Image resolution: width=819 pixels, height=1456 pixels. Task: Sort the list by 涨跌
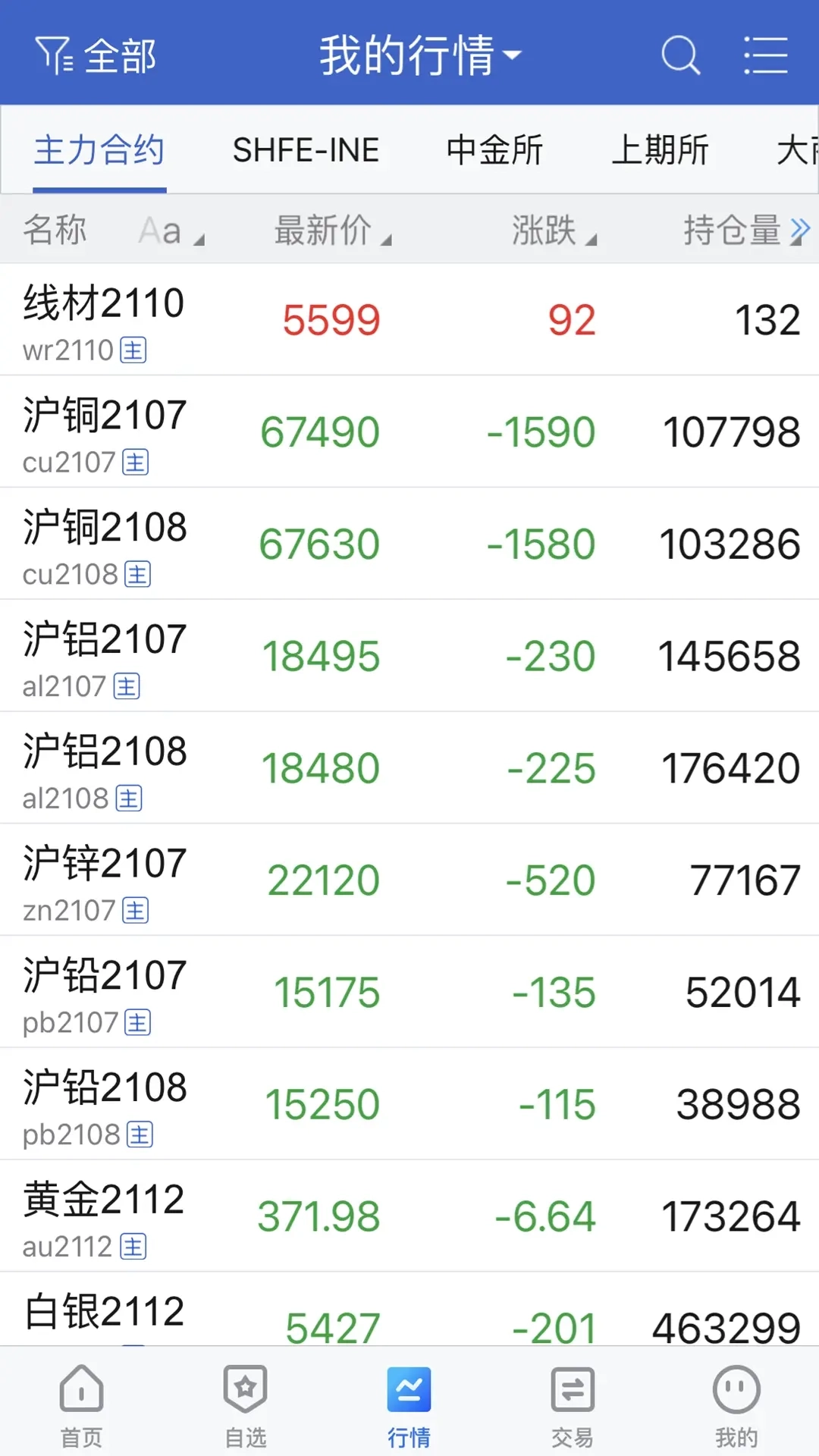pyautogui.click(x=553, y=230)
